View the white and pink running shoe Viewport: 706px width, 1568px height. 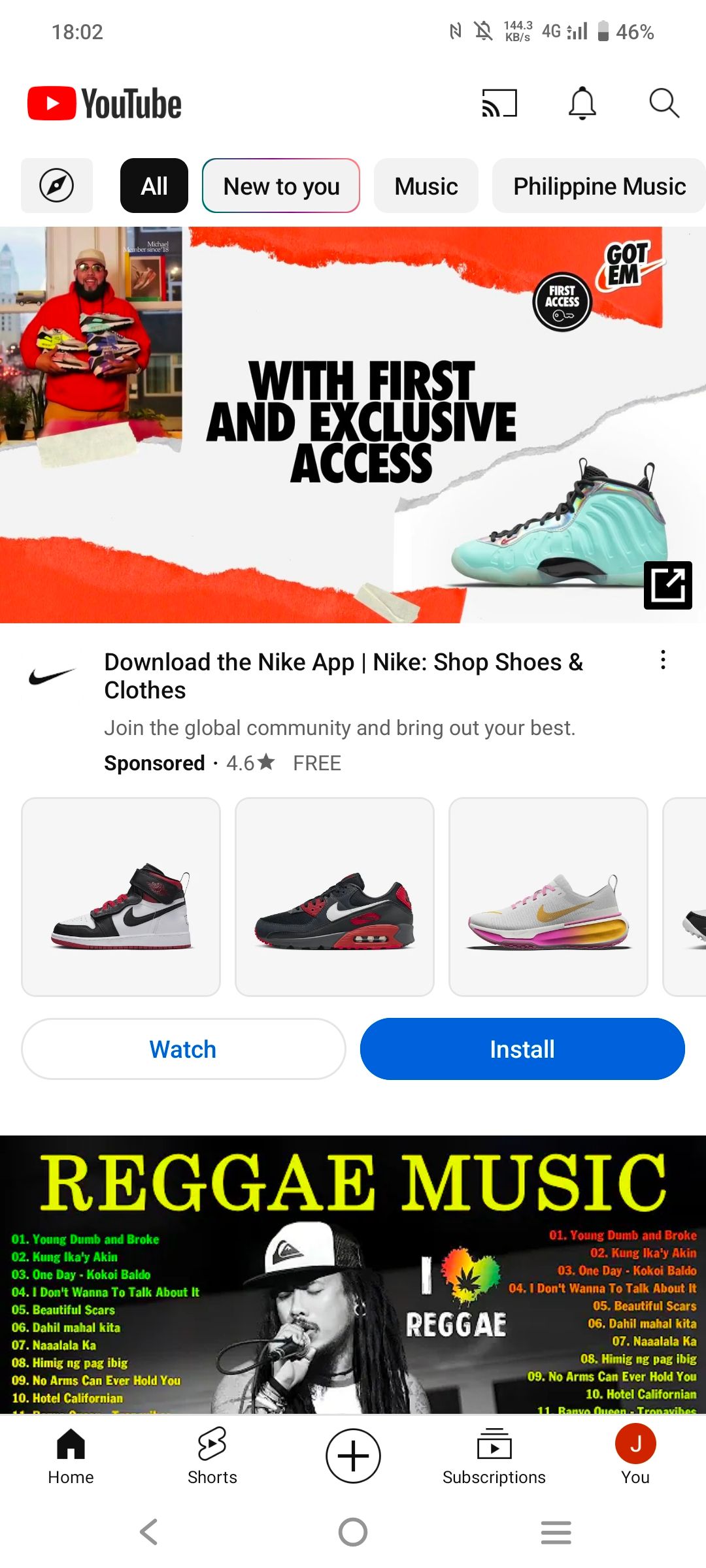[548, 896]
